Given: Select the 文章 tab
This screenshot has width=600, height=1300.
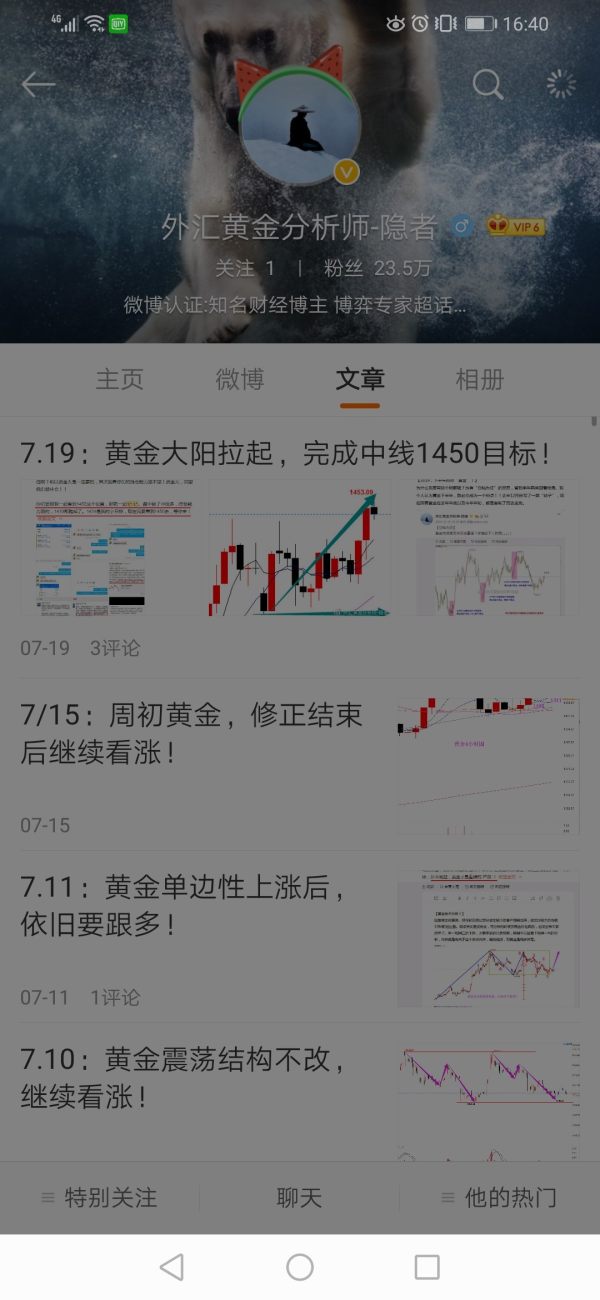Looking at the screenshot, I should [360, 380].
